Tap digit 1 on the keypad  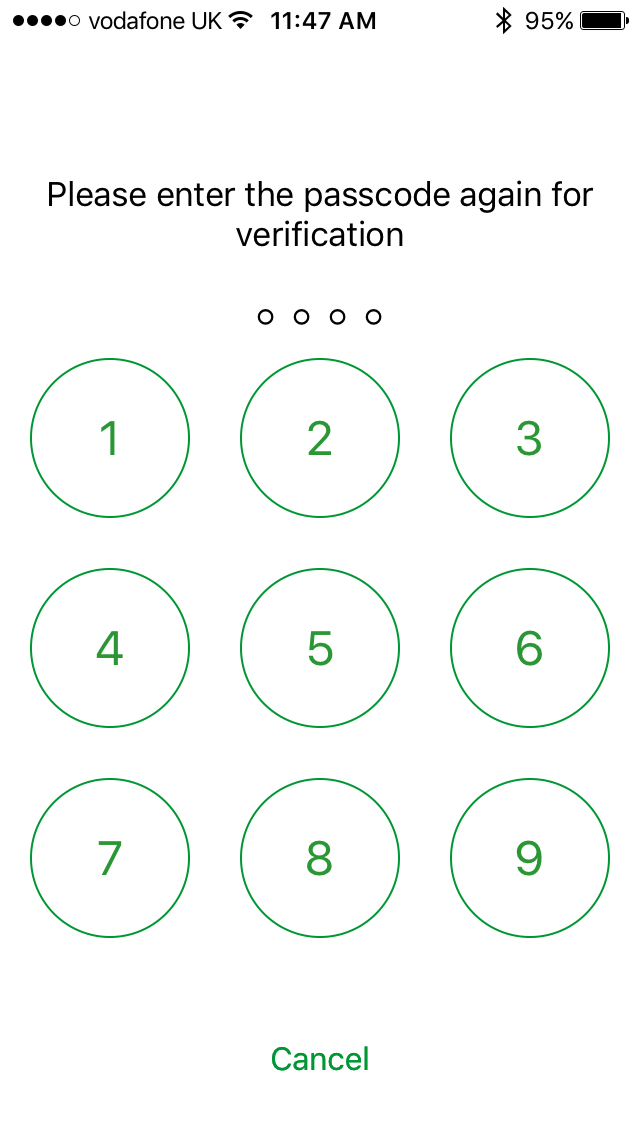(x=110, y=438)
